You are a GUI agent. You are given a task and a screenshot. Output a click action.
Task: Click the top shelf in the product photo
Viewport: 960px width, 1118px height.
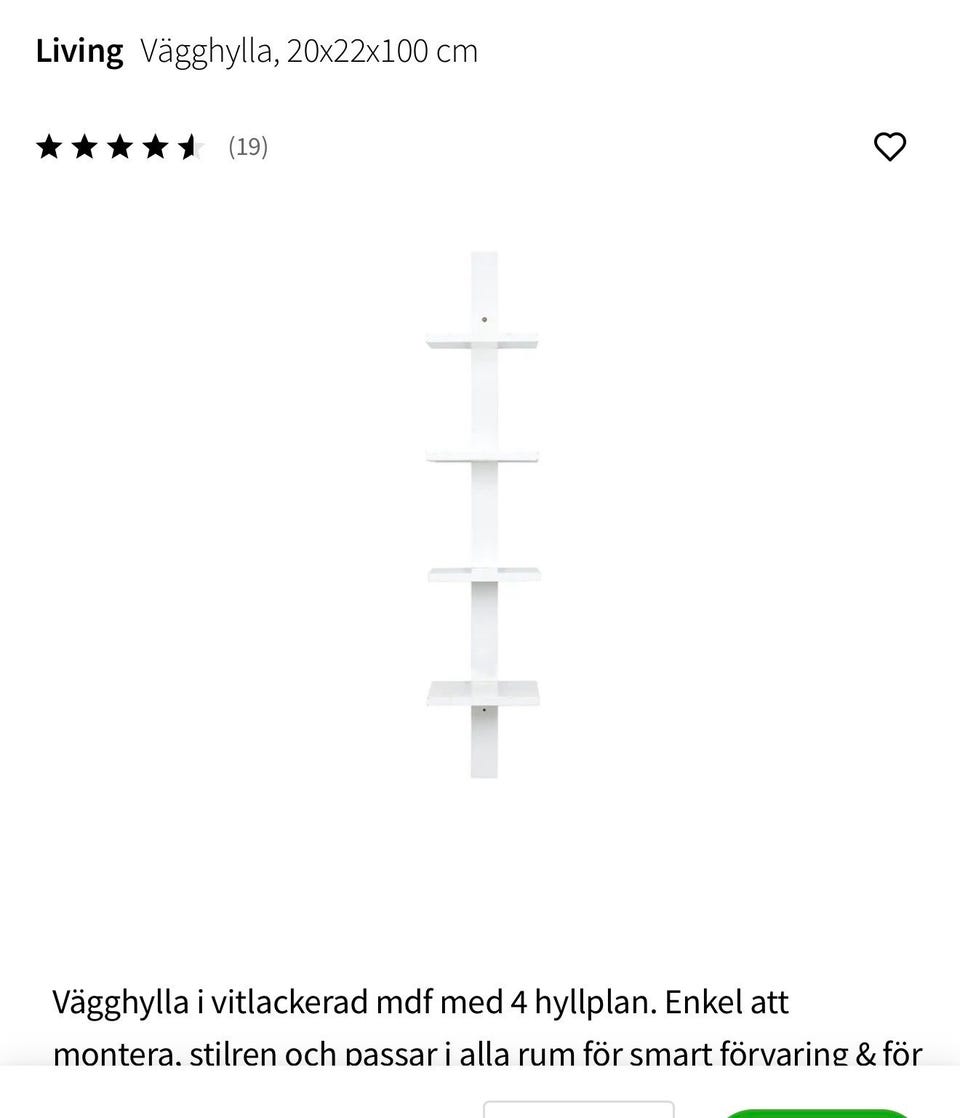pos(482,341)
